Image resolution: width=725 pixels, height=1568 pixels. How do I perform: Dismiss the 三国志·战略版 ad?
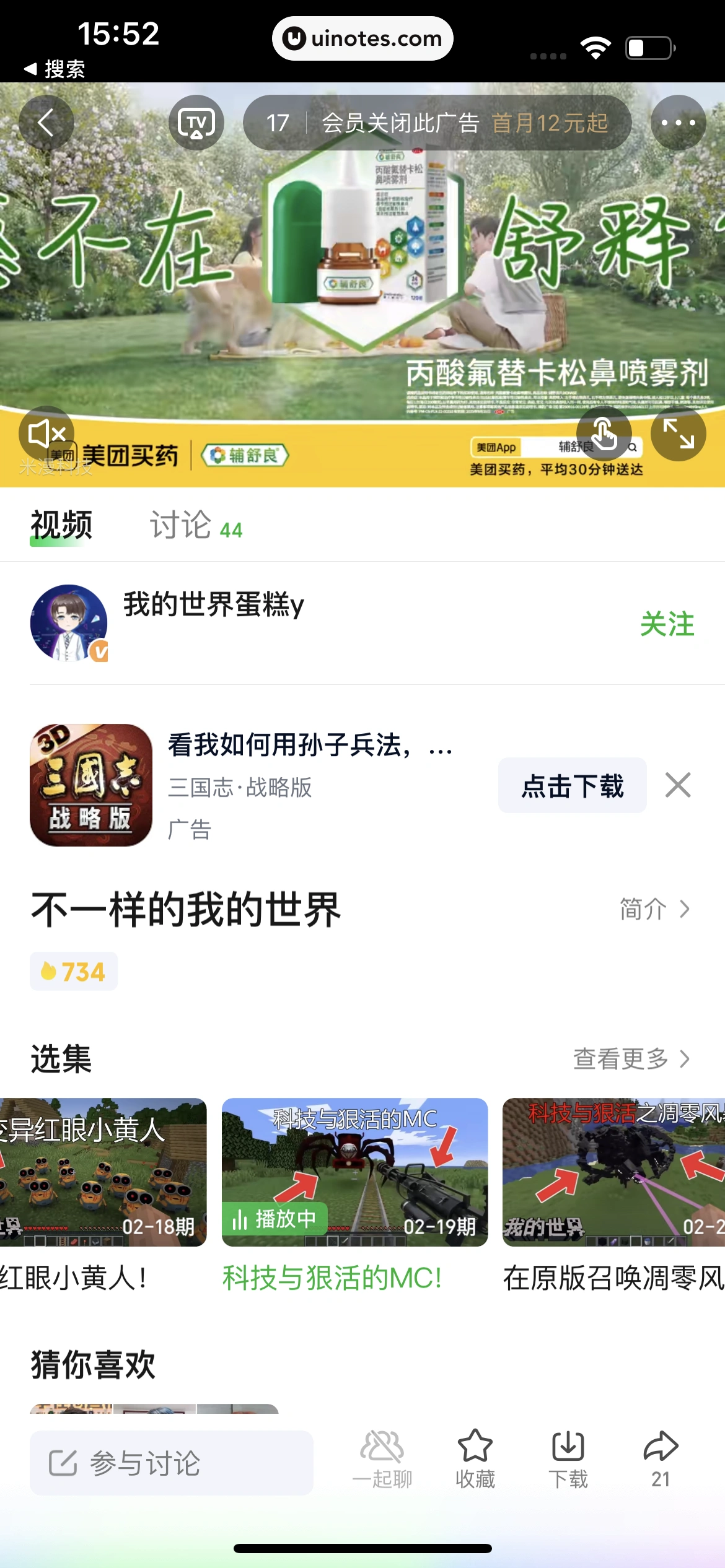[678, 785]
